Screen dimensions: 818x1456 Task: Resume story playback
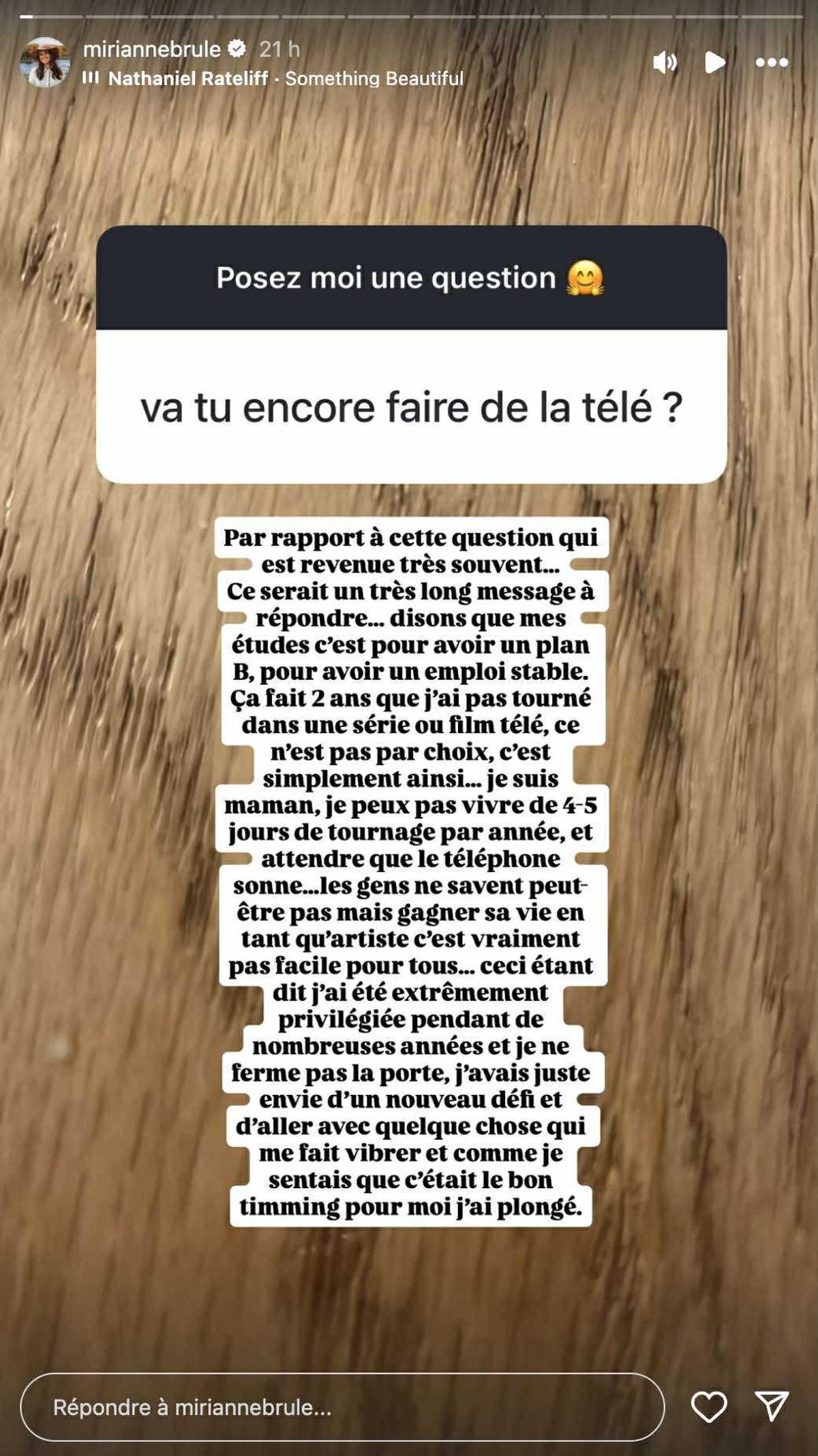click(x=714, y=63)
